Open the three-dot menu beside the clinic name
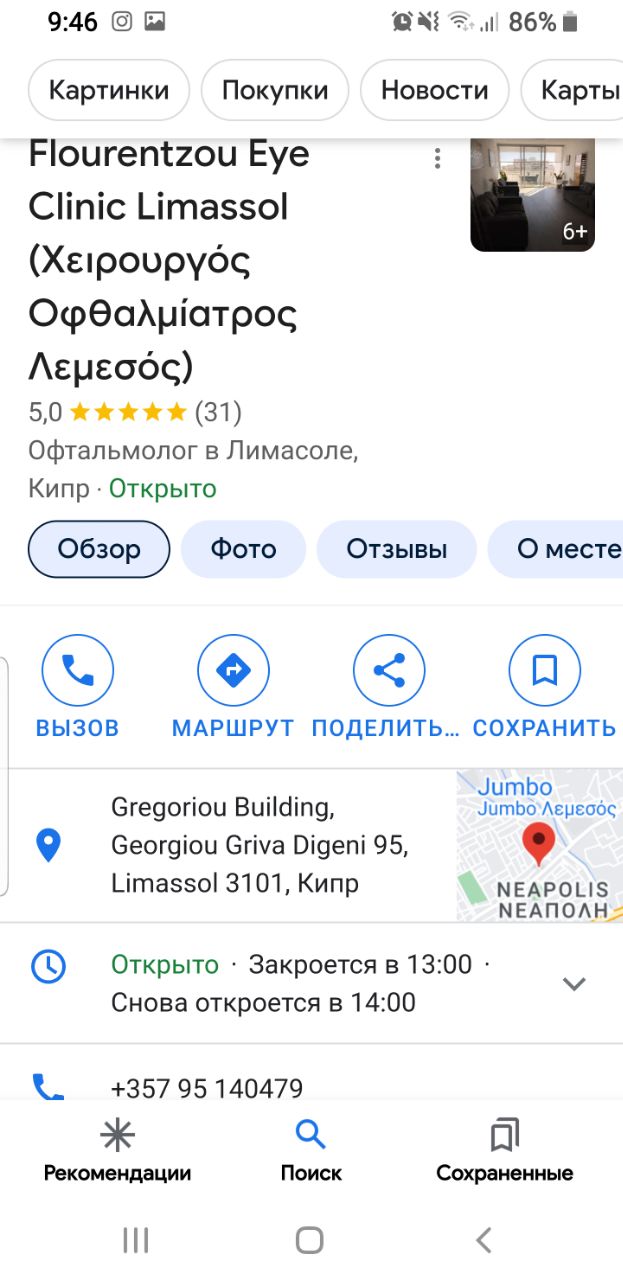This screenshot has width=623, height=1280. coord(437,159)
